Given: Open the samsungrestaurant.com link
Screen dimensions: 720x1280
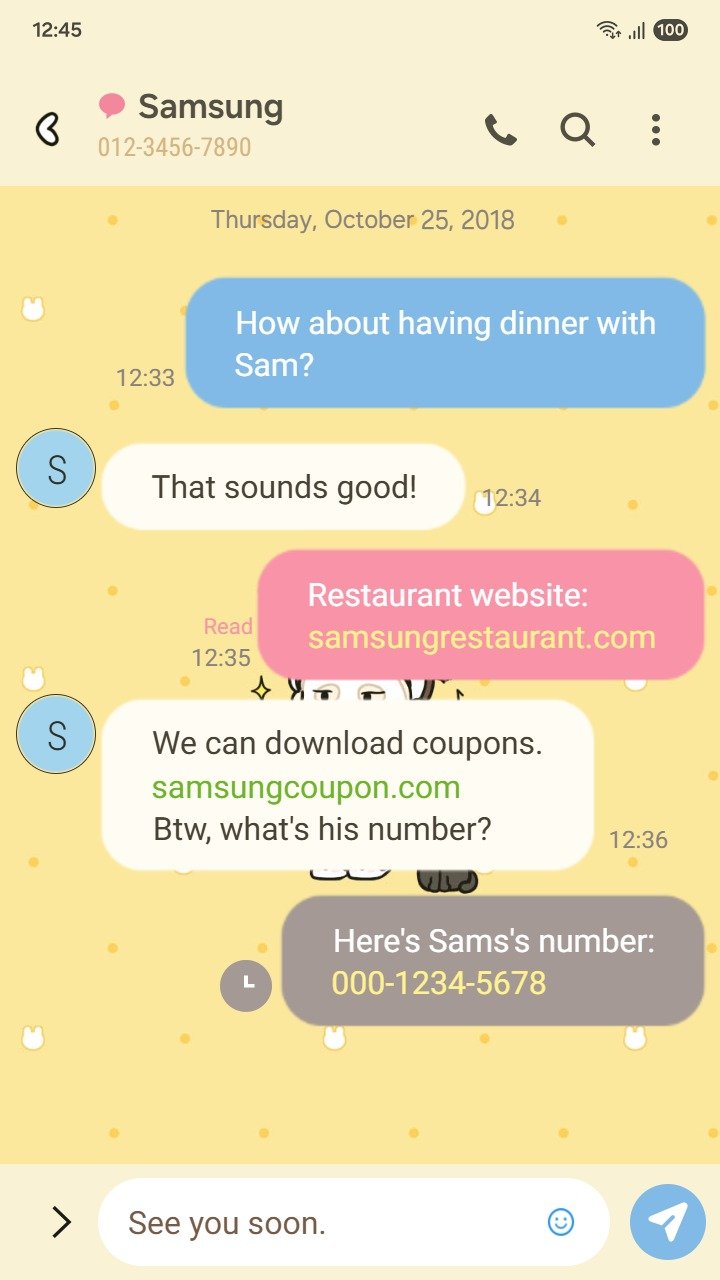Looking at the screenshot, I should click(x=481, y=638).
